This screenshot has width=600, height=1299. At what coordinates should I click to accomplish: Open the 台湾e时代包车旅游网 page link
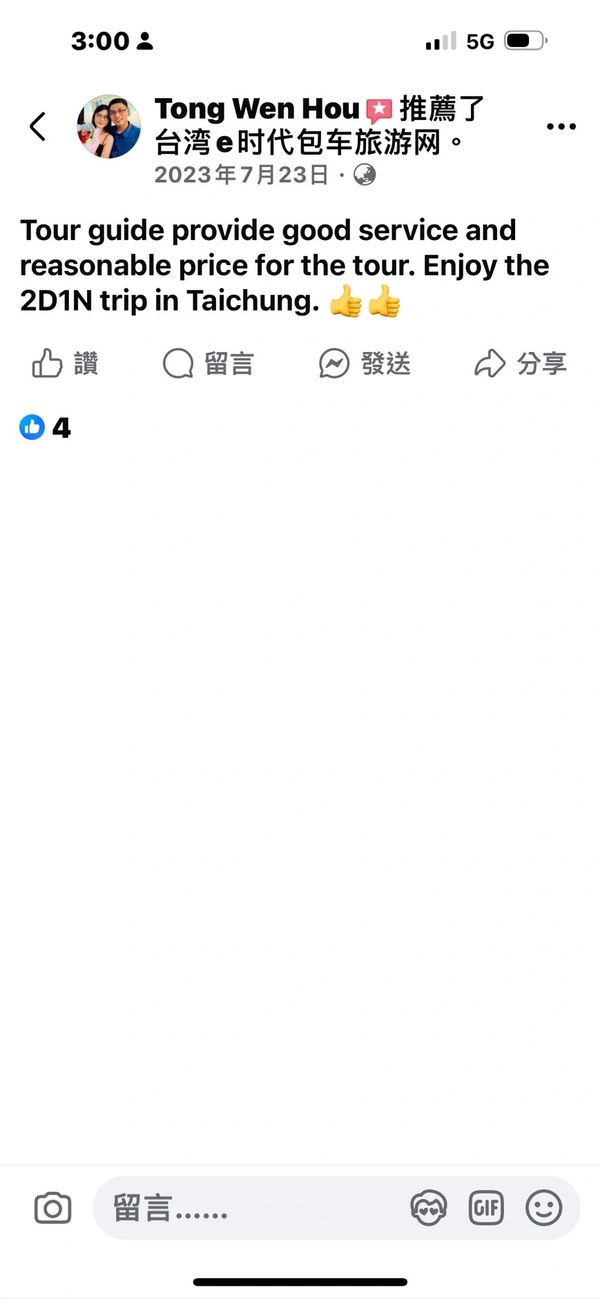pos(297,143)
